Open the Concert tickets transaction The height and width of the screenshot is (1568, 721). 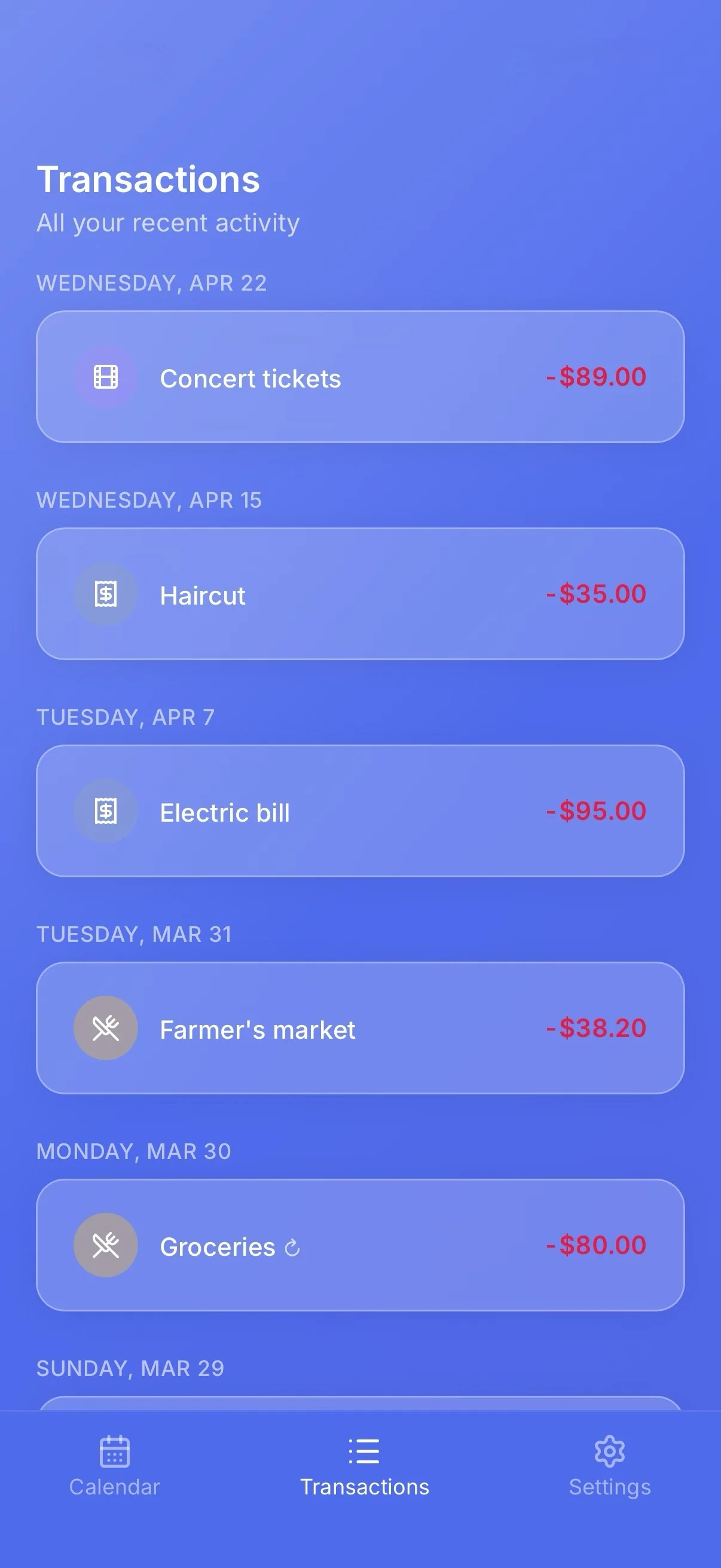(360, 376)
